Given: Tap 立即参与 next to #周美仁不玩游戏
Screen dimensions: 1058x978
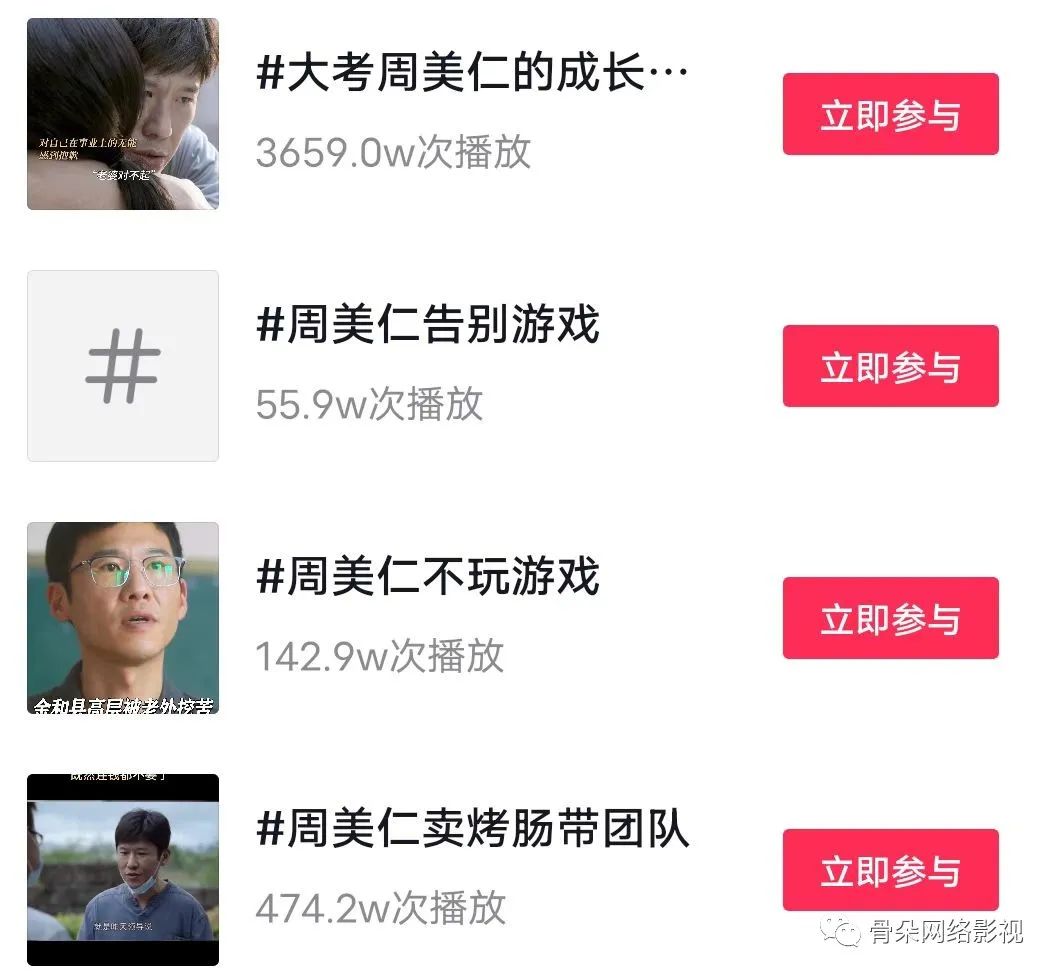Looking at the screenshot, I should tap(890, 618).
